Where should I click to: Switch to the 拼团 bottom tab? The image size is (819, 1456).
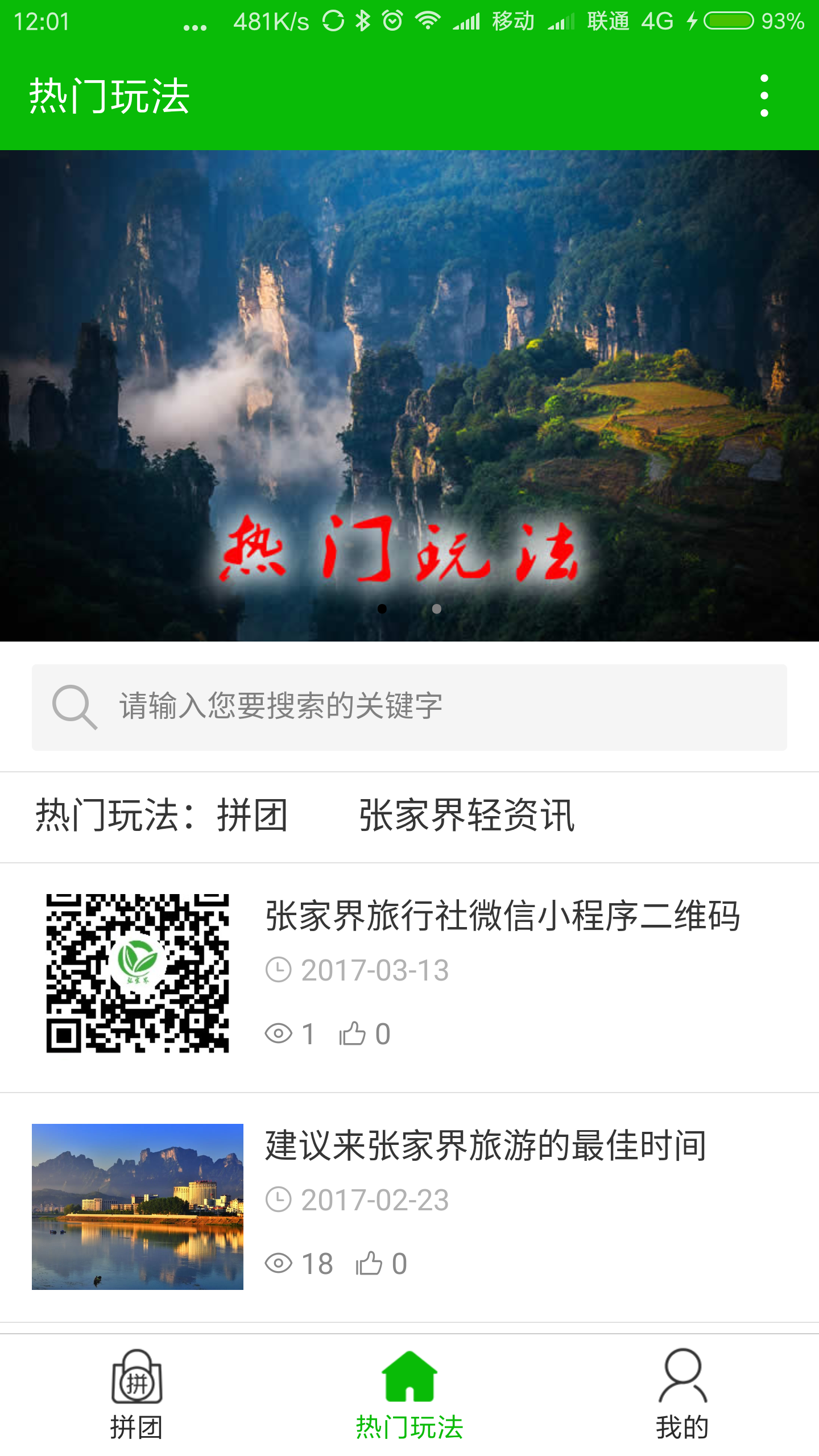136,1395
